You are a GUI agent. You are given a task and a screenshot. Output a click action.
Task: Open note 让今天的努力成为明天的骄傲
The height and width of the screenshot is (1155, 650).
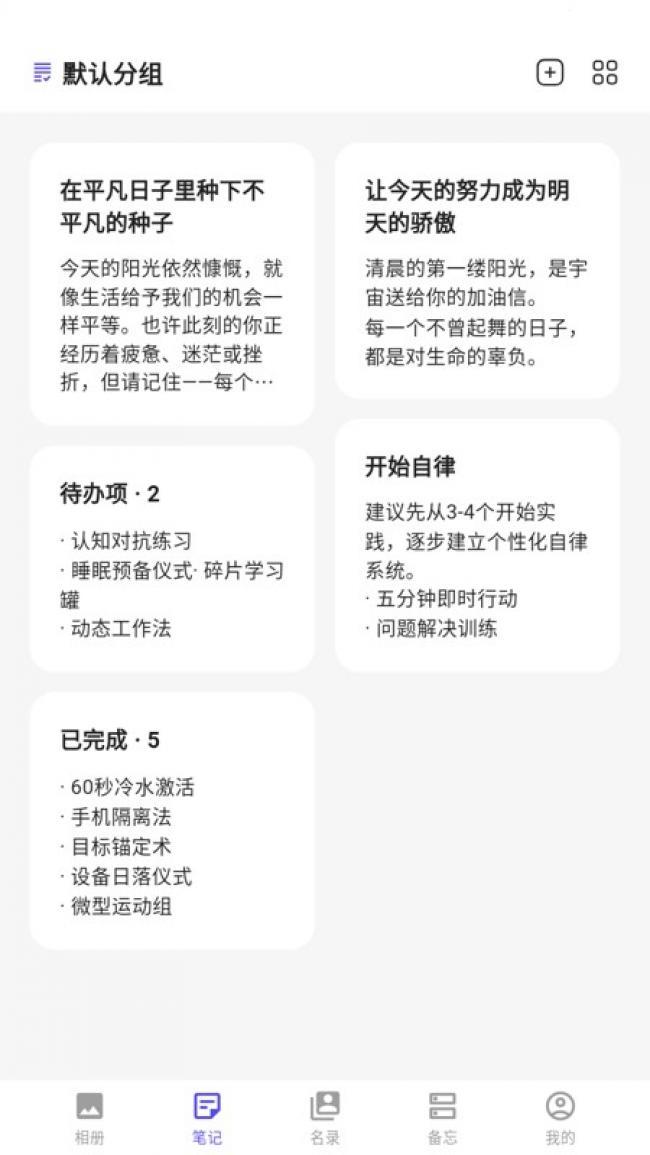[x=477, y=270]
